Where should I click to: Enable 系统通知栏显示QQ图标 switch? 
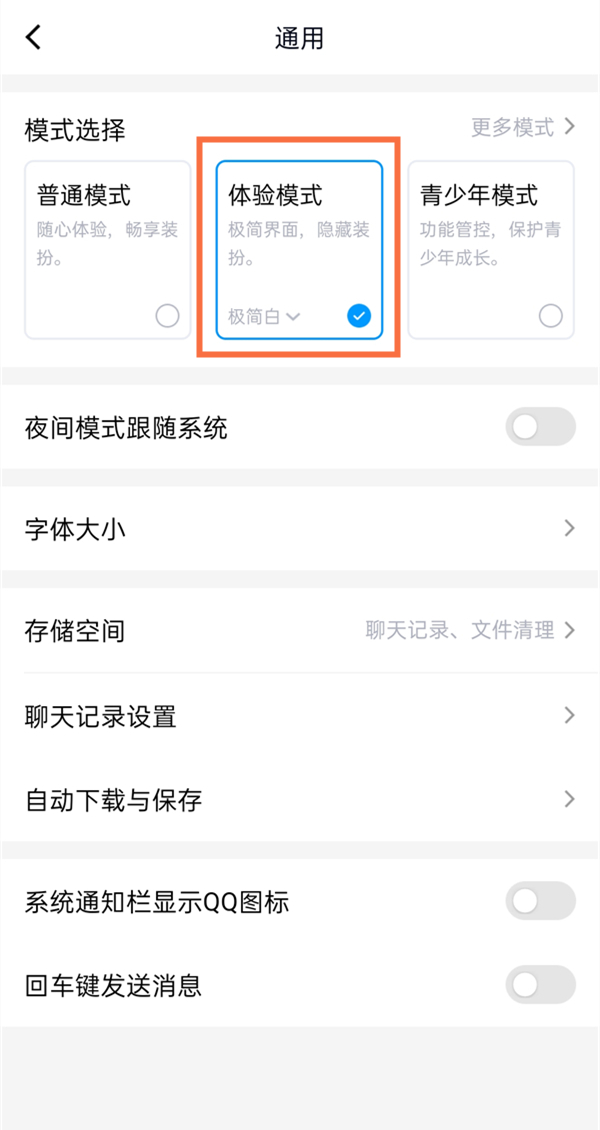tap(540, 902)
